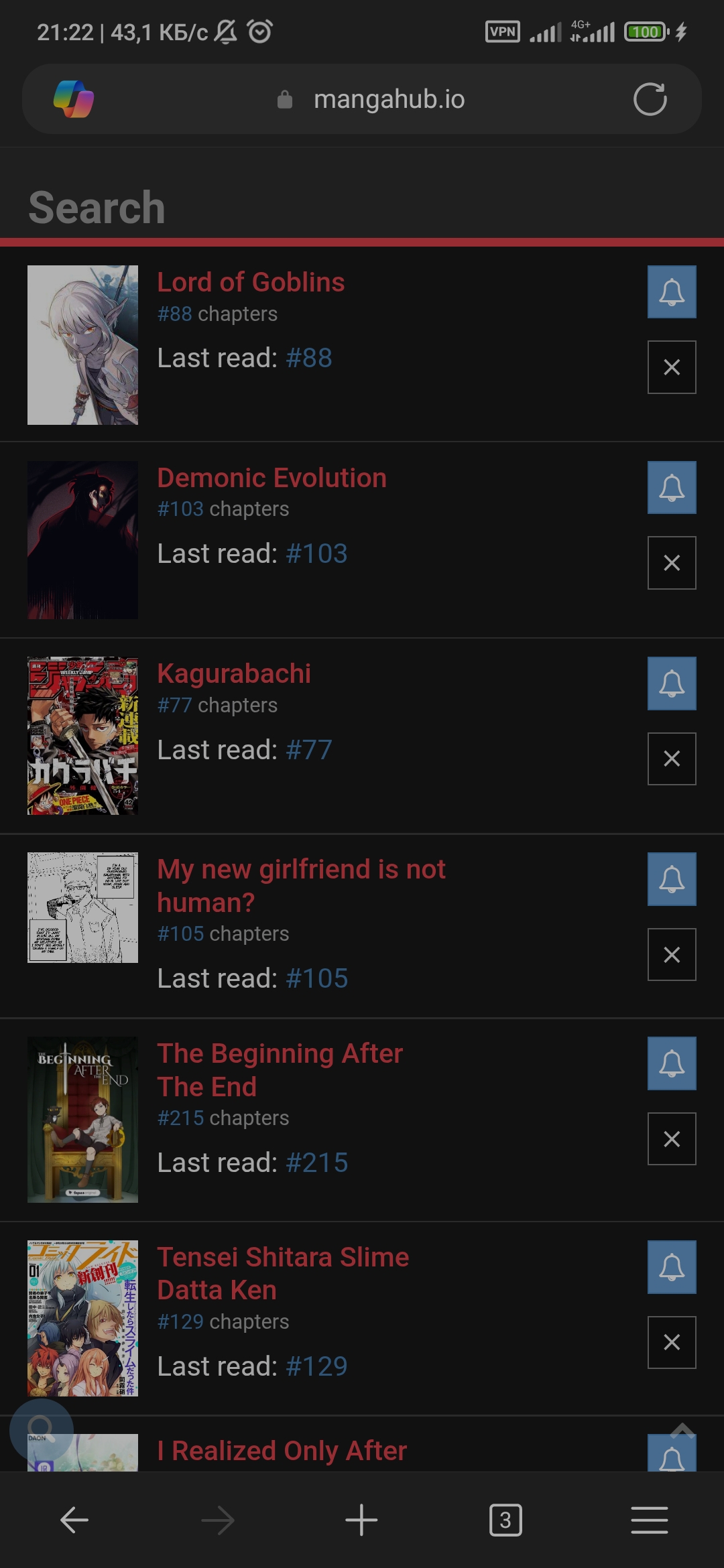Open the browser hamburger menu
This screenshot has width=724, height=1568.
(x=649, y=1520)
